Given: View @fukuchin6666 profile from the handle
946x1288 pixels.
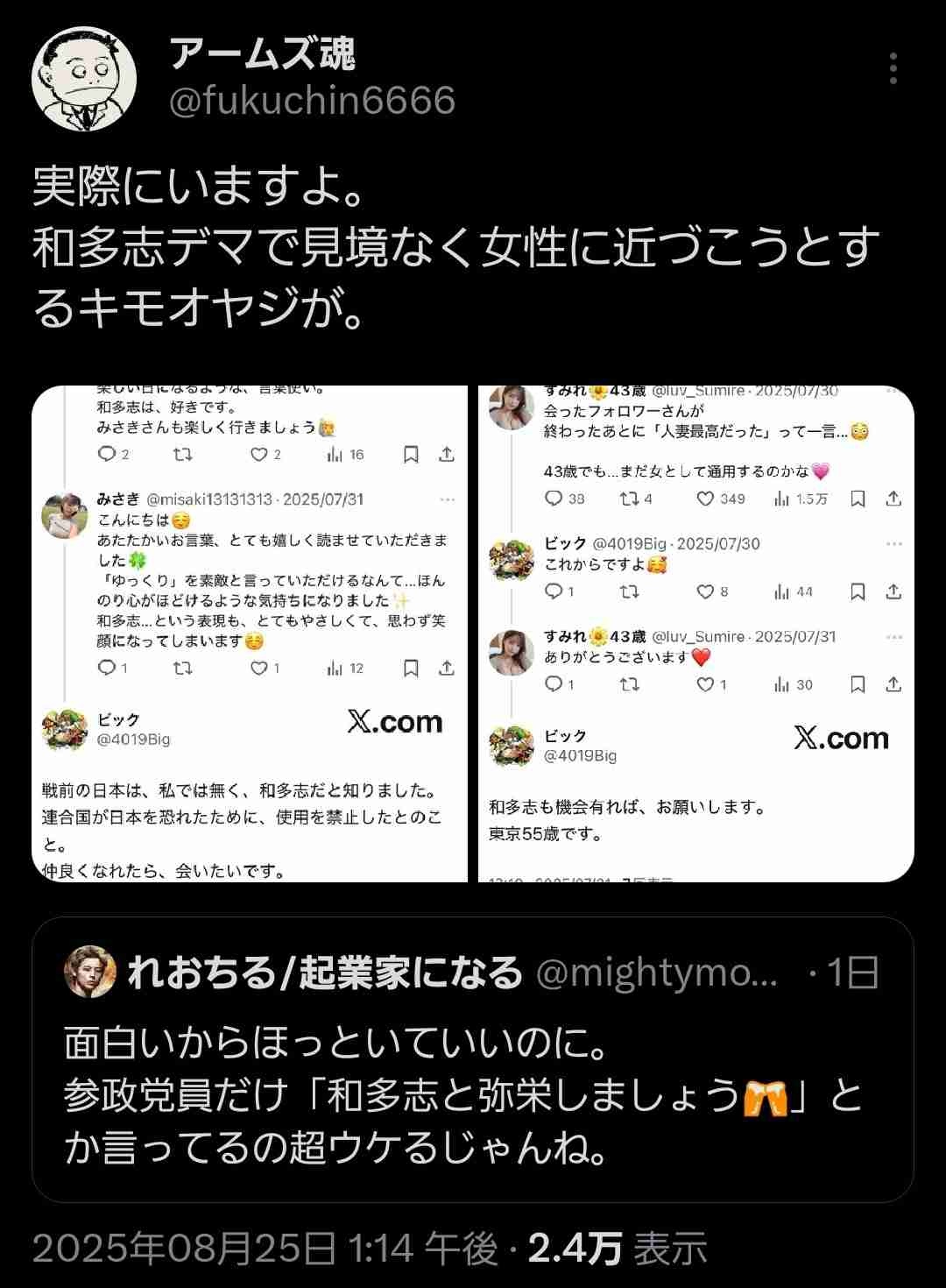Looking at the screenshot, I should tap(312, 102).
